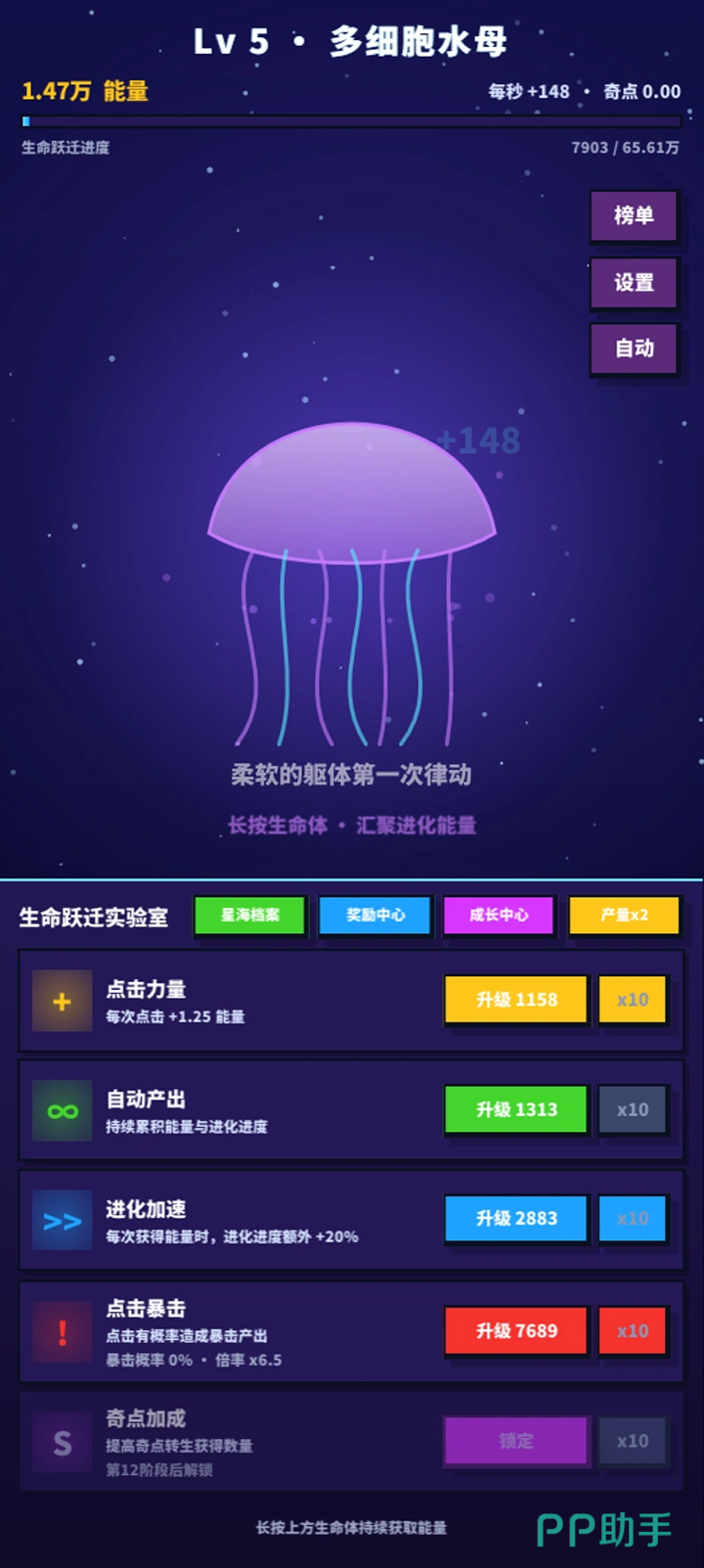Upgrade 点击暴击 for 7689

tap(516, 1330)
